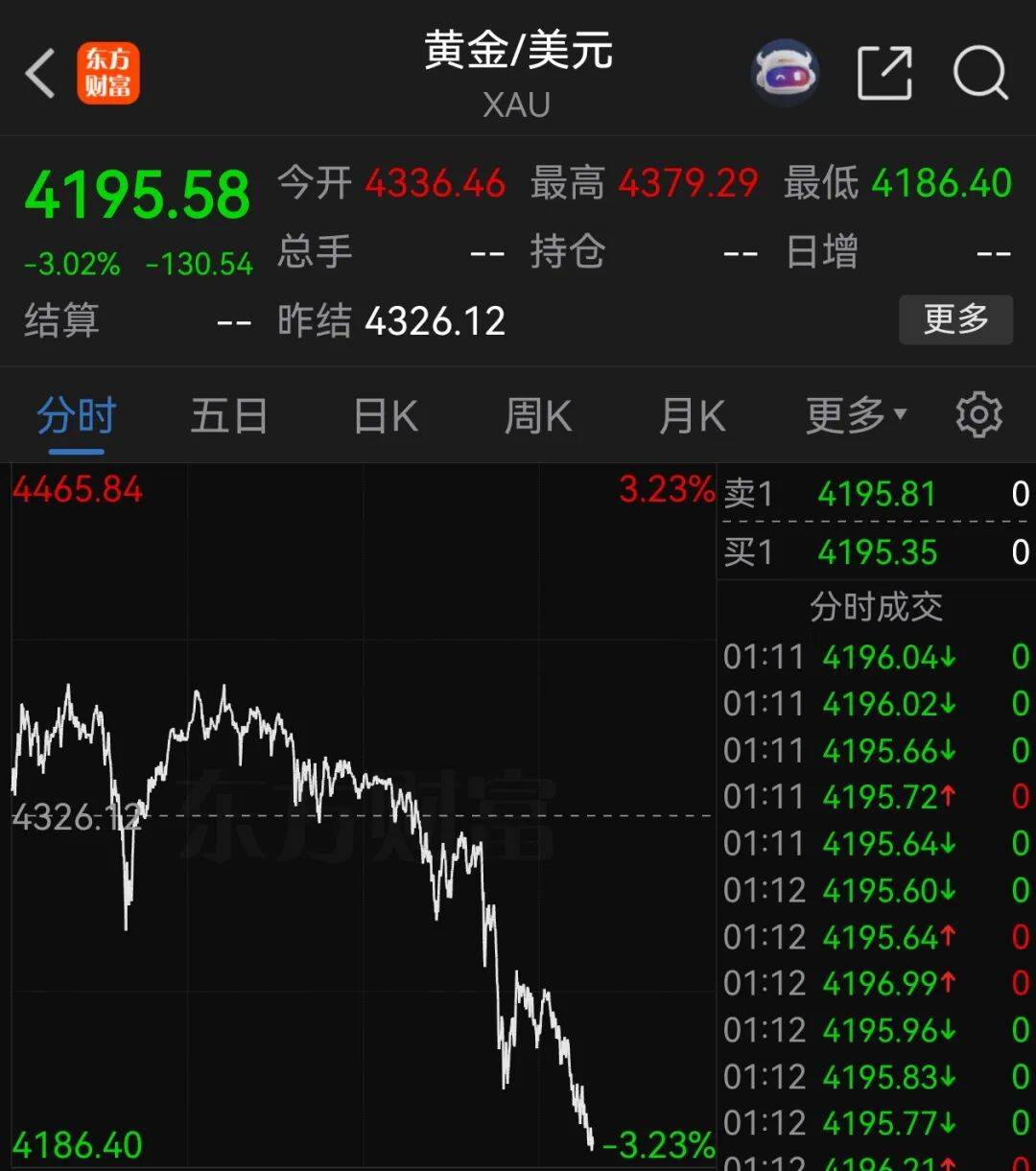The image size is (1036, 1171).
Task: Tap the 更多 button beside 昨结
Action: (955, 319)
